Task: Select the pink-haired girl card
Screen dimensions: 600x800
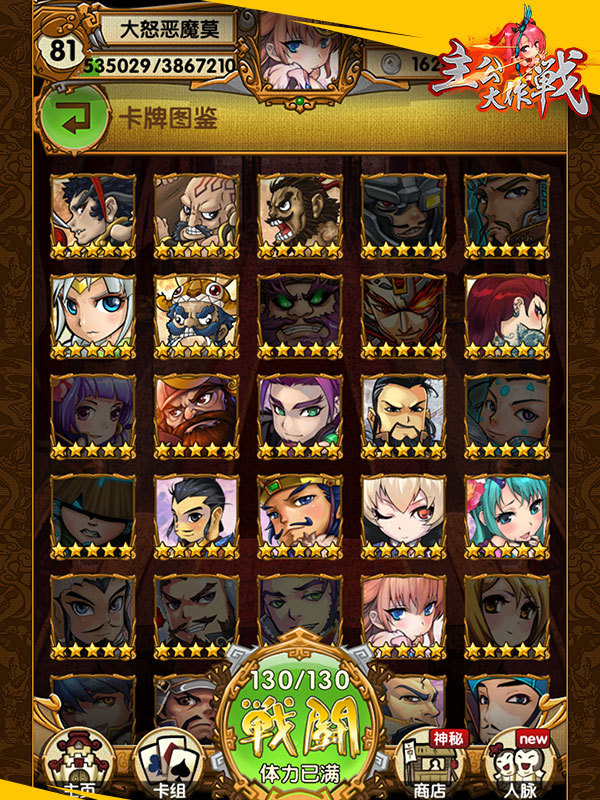Action: click(402, 610)
